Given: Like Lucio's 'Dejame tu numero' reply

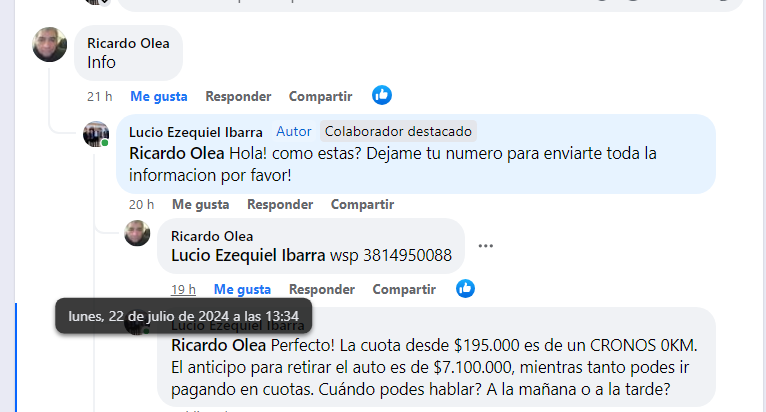Looking at the screenshot, I should click(x=200, y=204).
